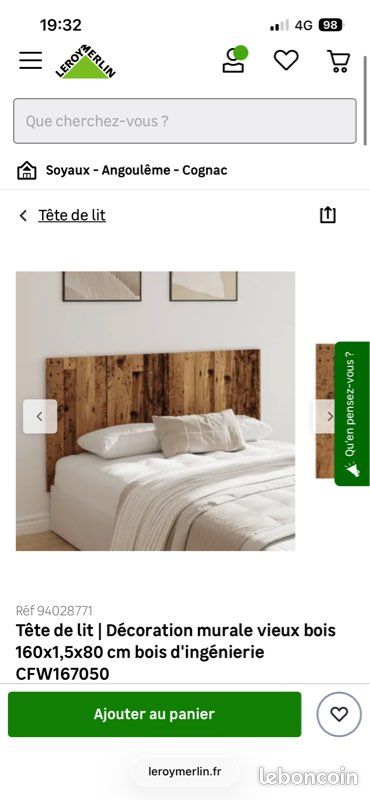Viewport: 370px width, 800px height.
Task: Open the headboard product image
Action: pyautogui.click(x=155, y=411)
